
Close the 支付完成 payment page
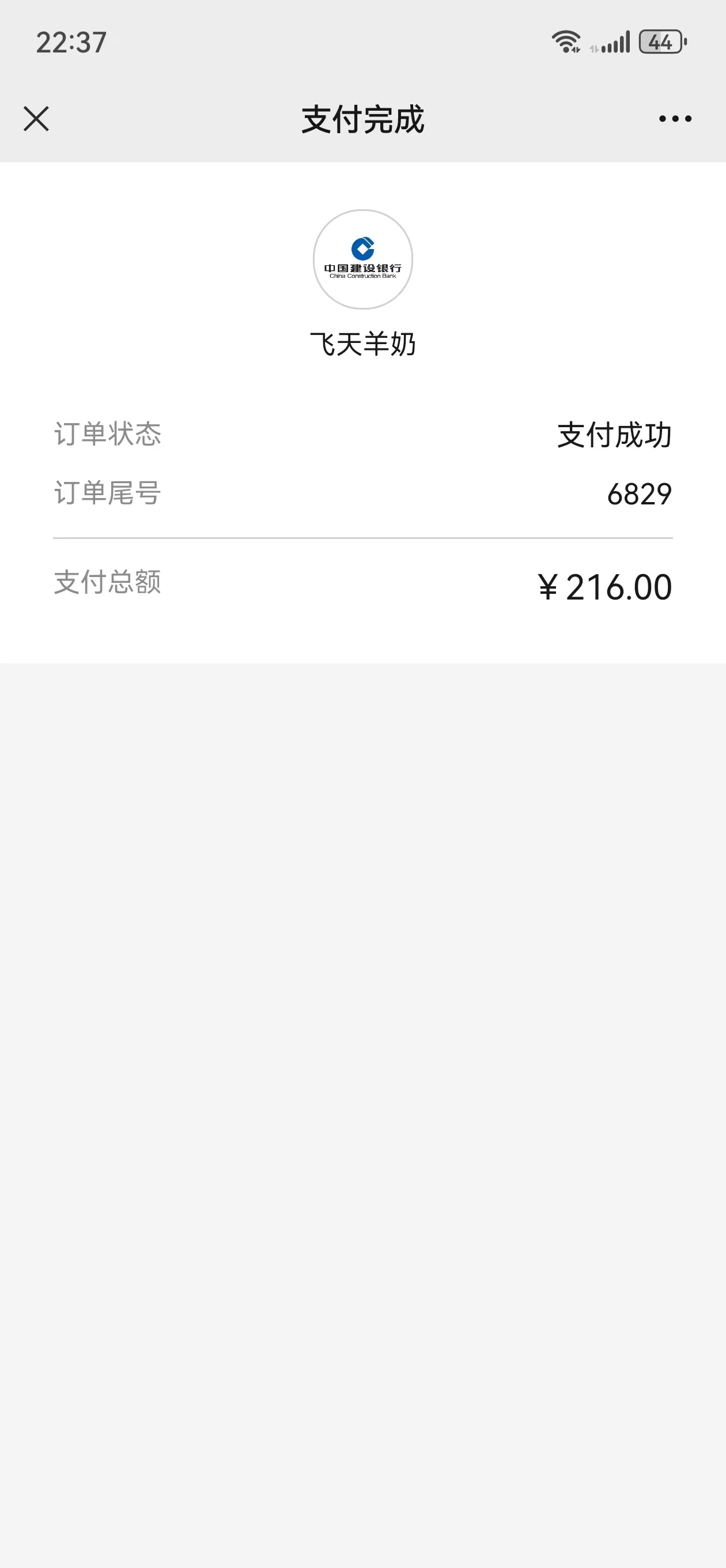(36, 119)
